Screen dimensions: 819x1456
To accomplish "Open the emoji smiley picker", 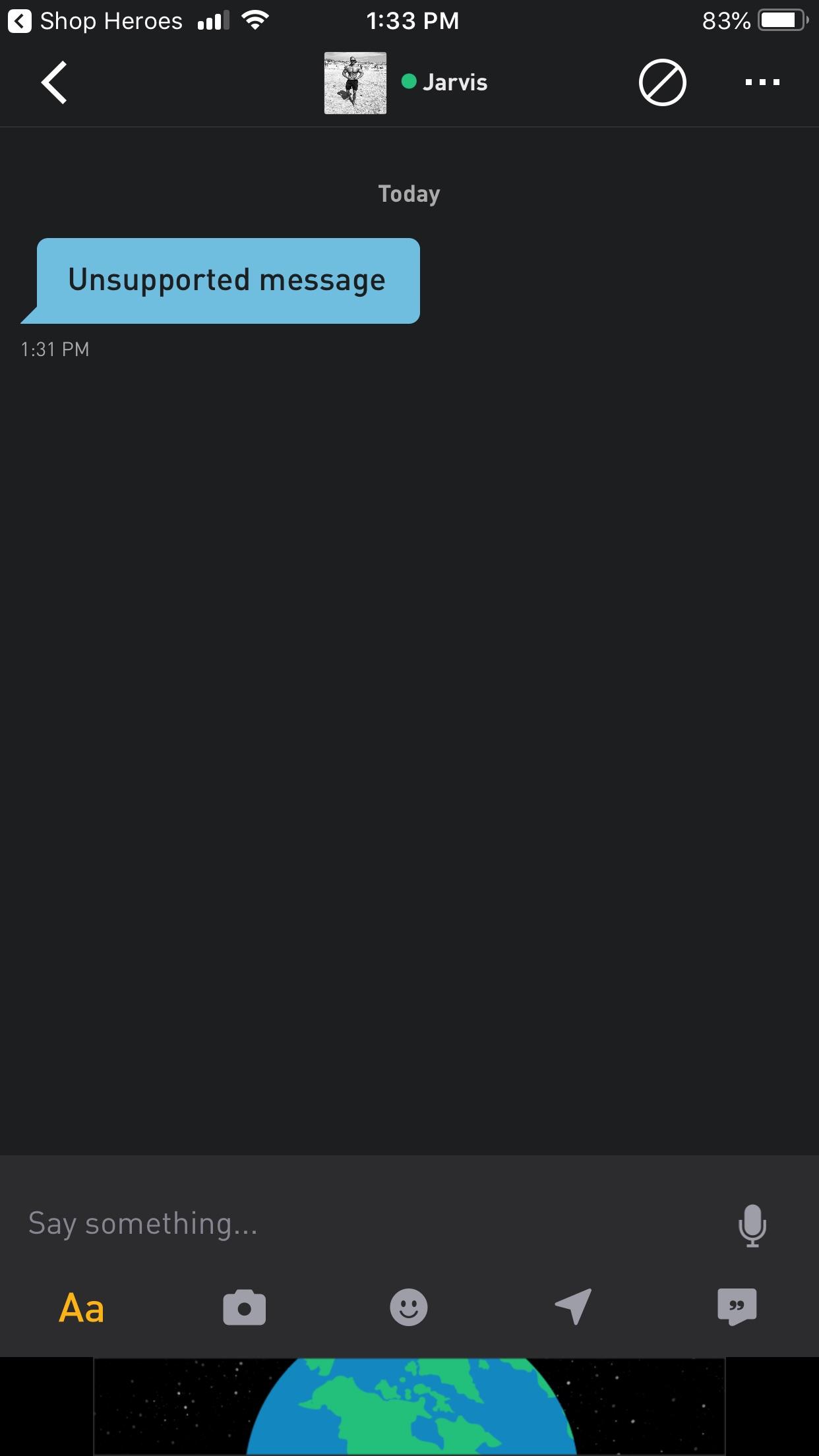I will click(409, 1306).
